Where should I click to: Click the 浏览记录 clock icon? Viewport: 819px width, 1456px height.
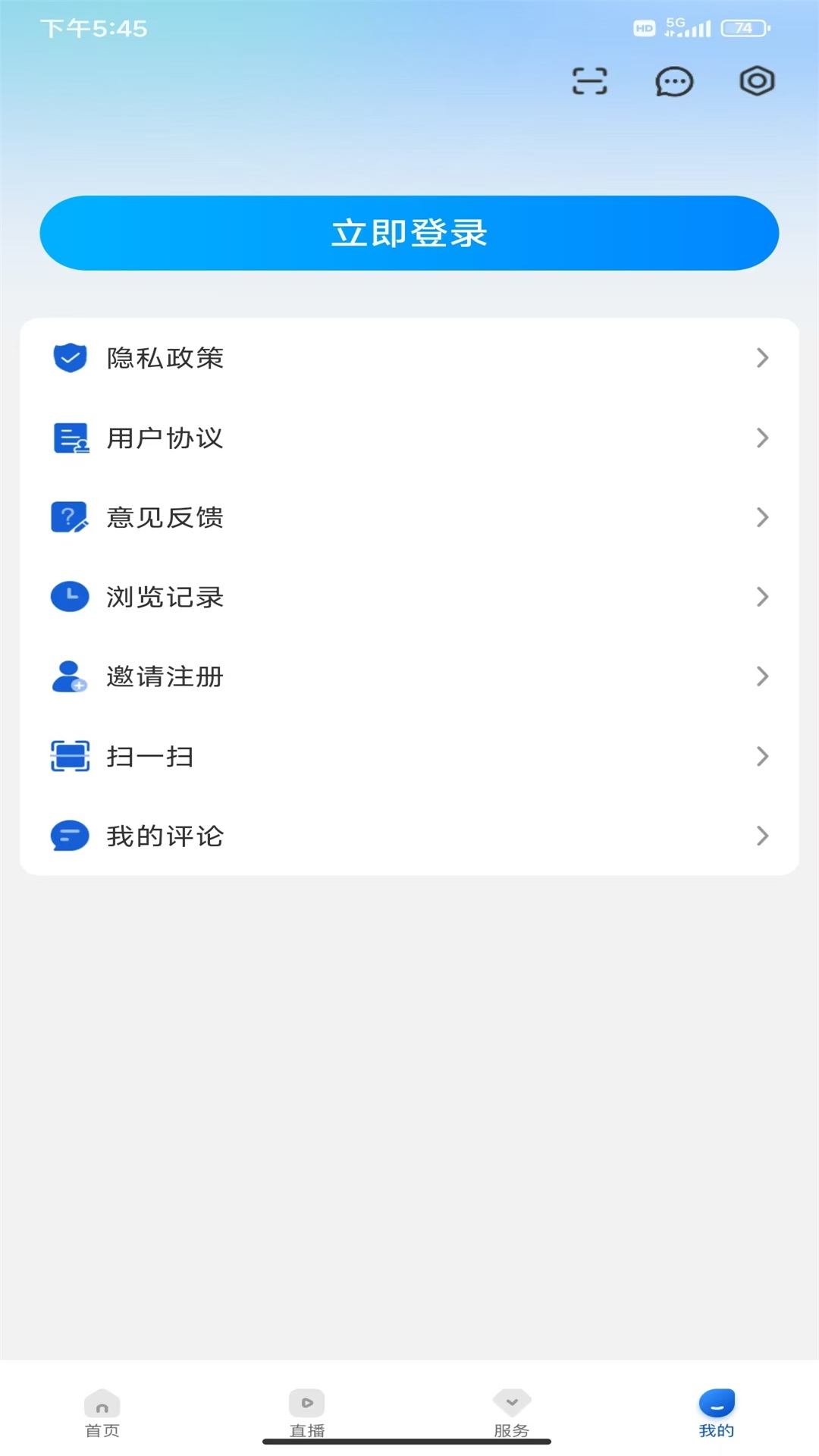(x=69, y=597)
